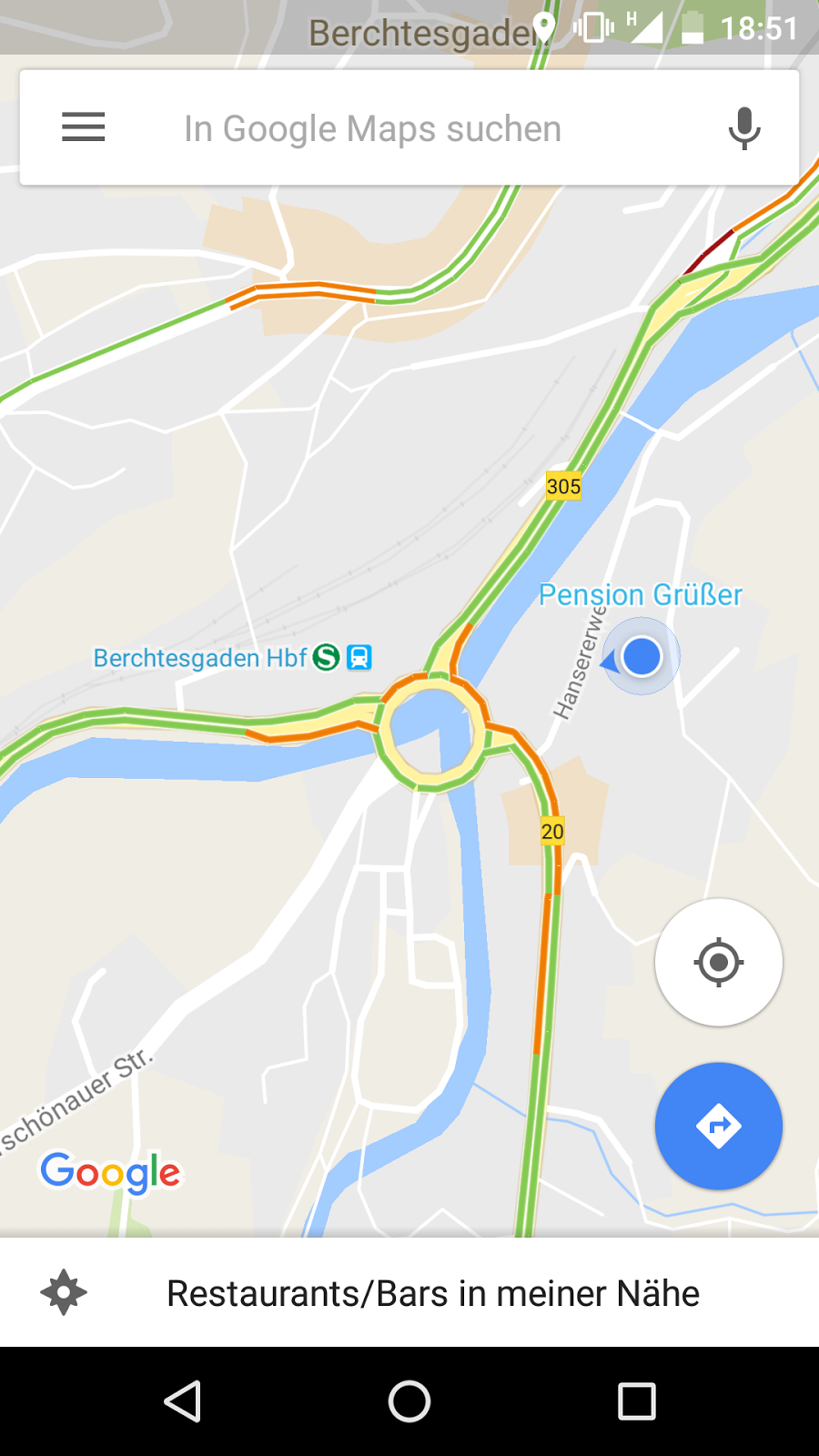Screen dimensions: 819x1456
Task: Open directions with the blue arrow button
Action: pos(718,1126)
